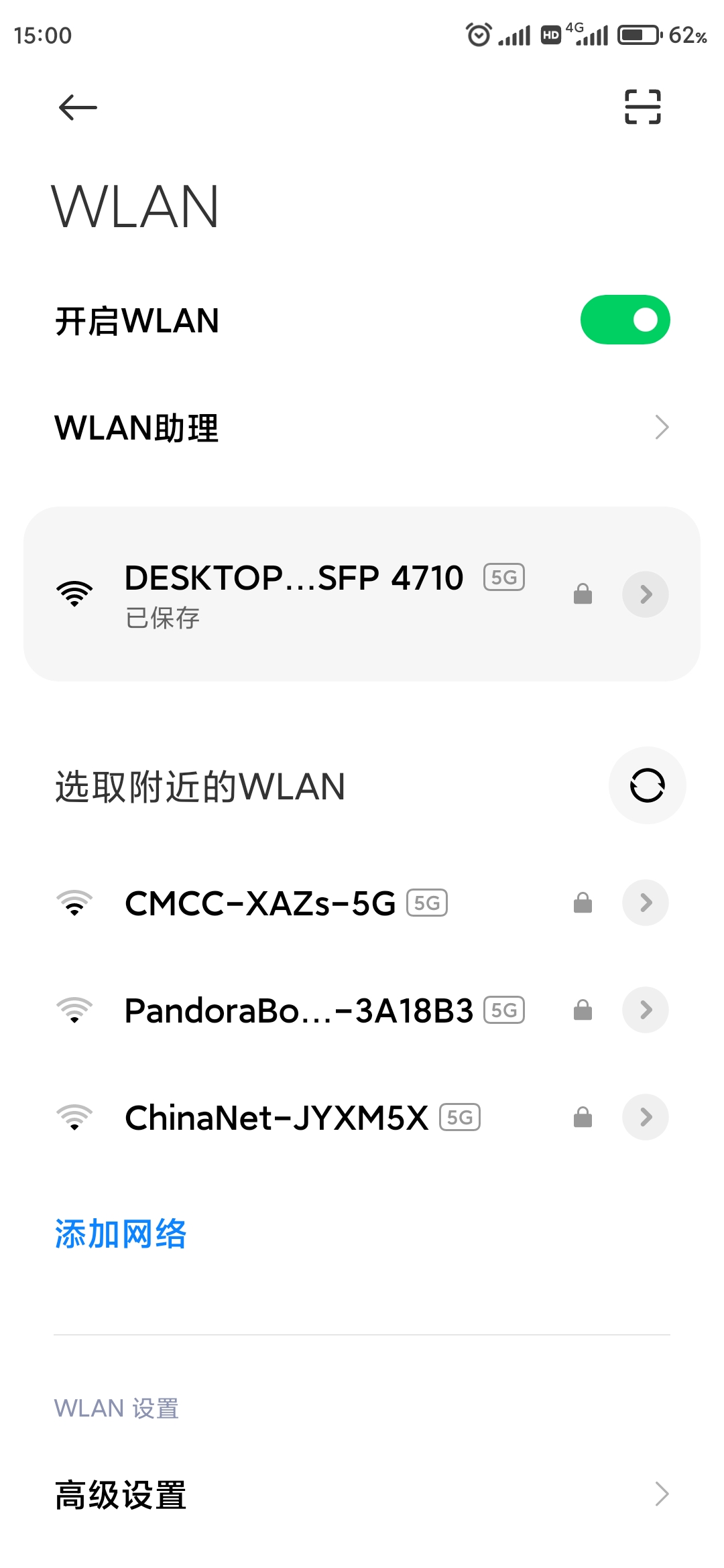This screenshot has width=724, height=1568.
Task: Refresh the nearby WLAN list
Action: (647, 785)
